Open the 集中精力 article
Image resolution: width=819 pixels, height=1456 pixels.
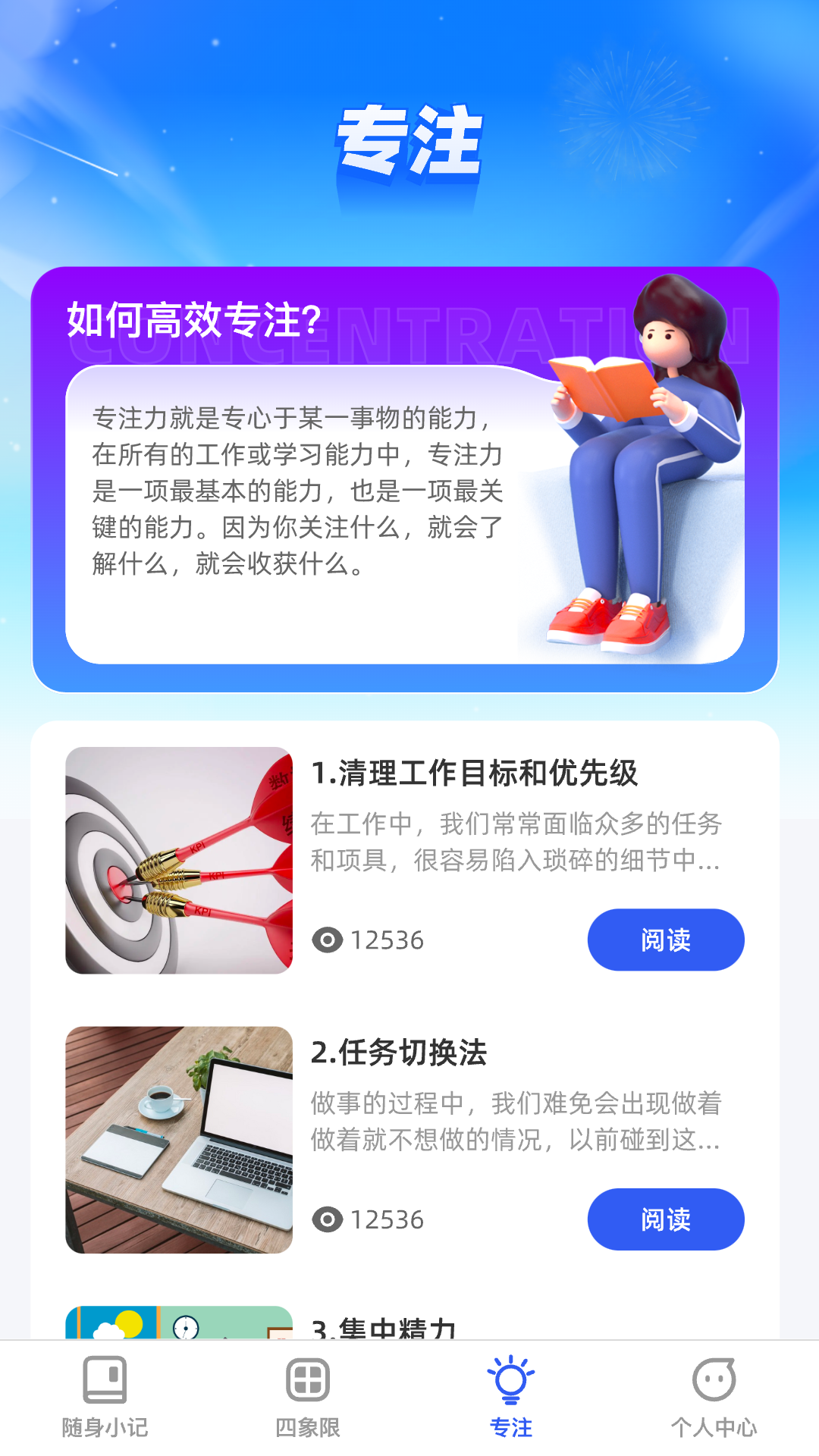coord(384,1326)
